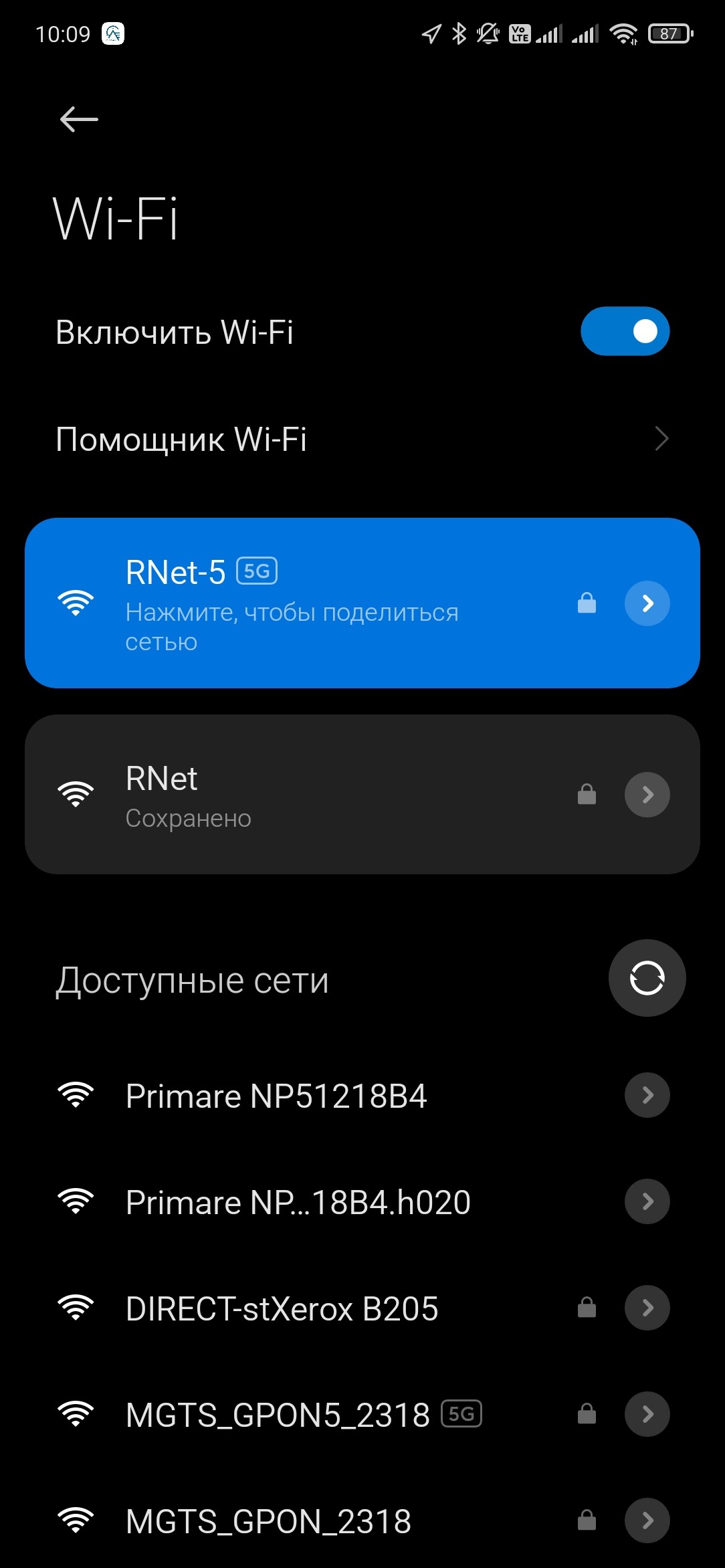Open details arrow for Primare NP51218B4
This screenshot has width=725, height=1568.
click(647, 1096)
